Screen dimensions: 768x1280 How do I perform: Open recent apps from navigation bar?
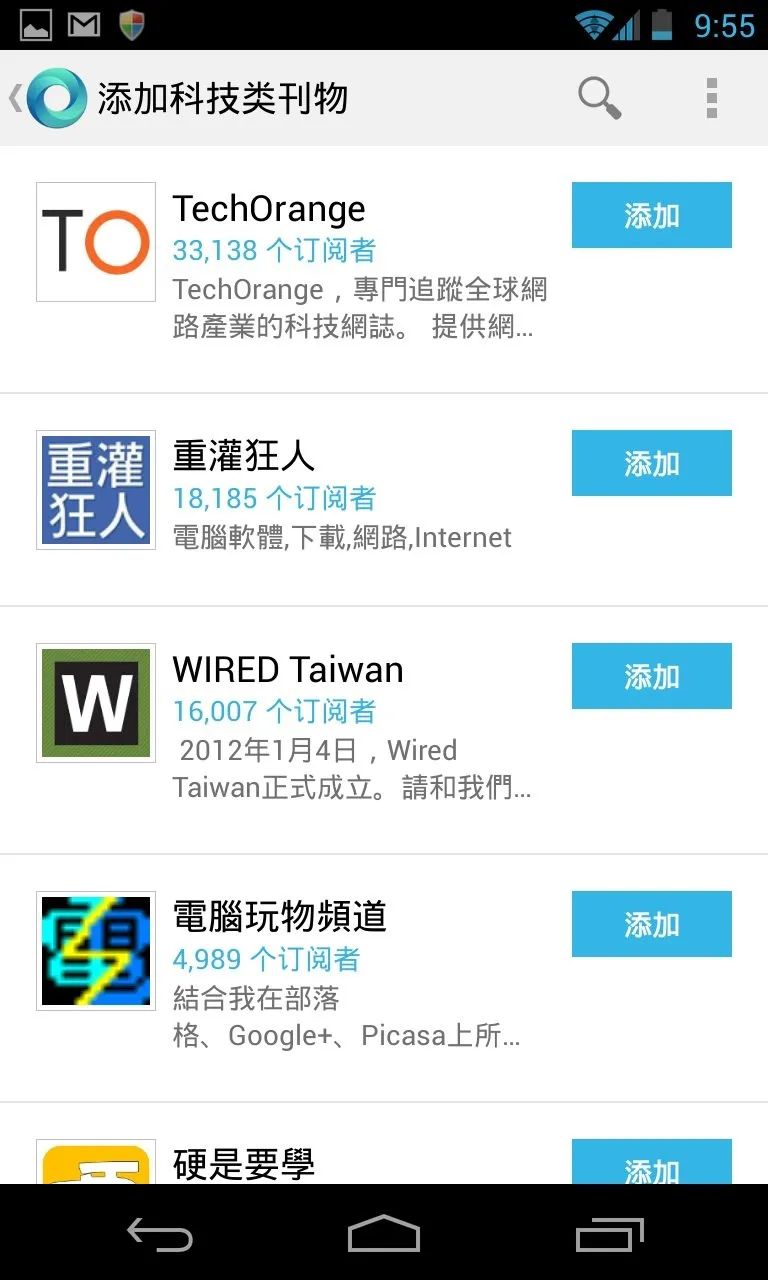coord(610,1234)
